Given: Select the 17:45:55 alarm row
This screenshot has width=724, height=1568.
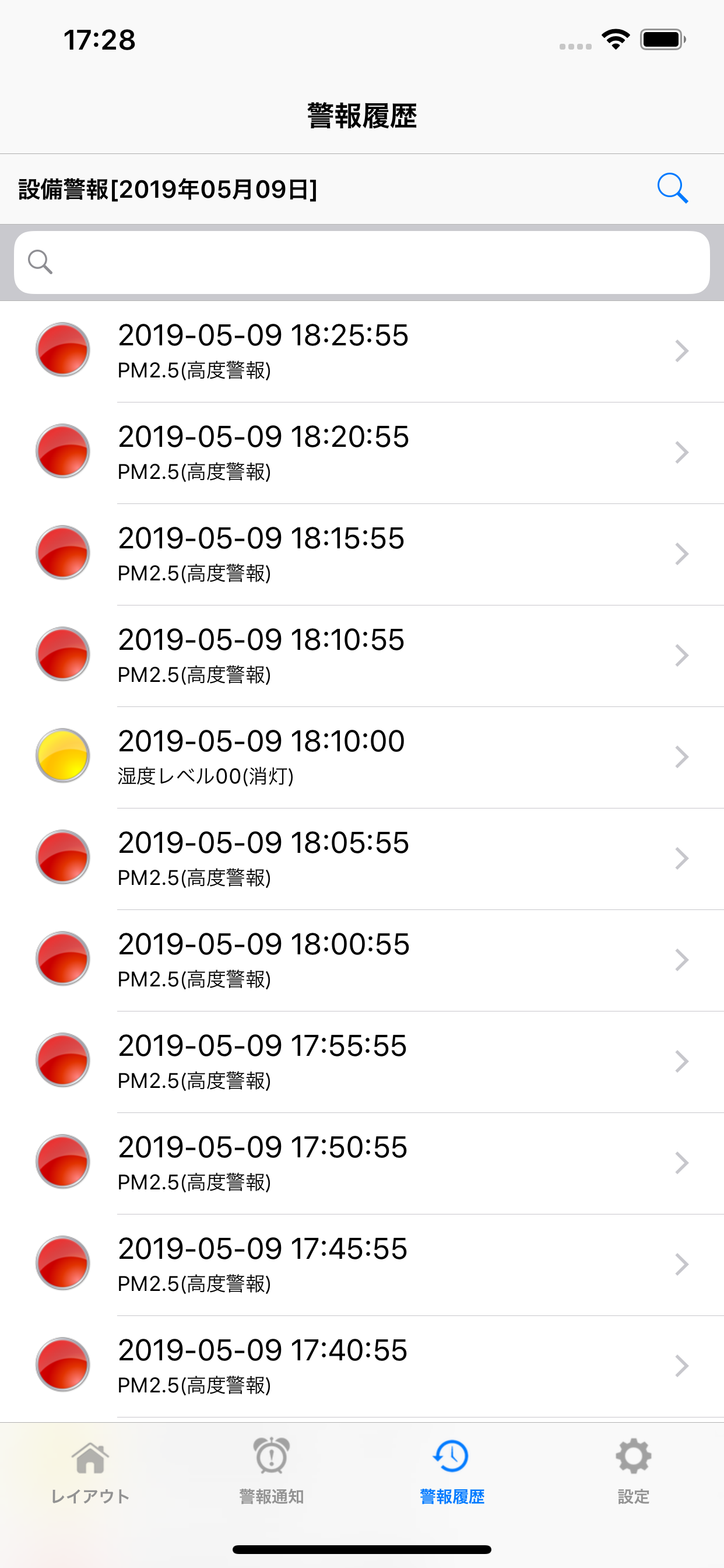Looking at the screenshot, I should (362, 1265).
